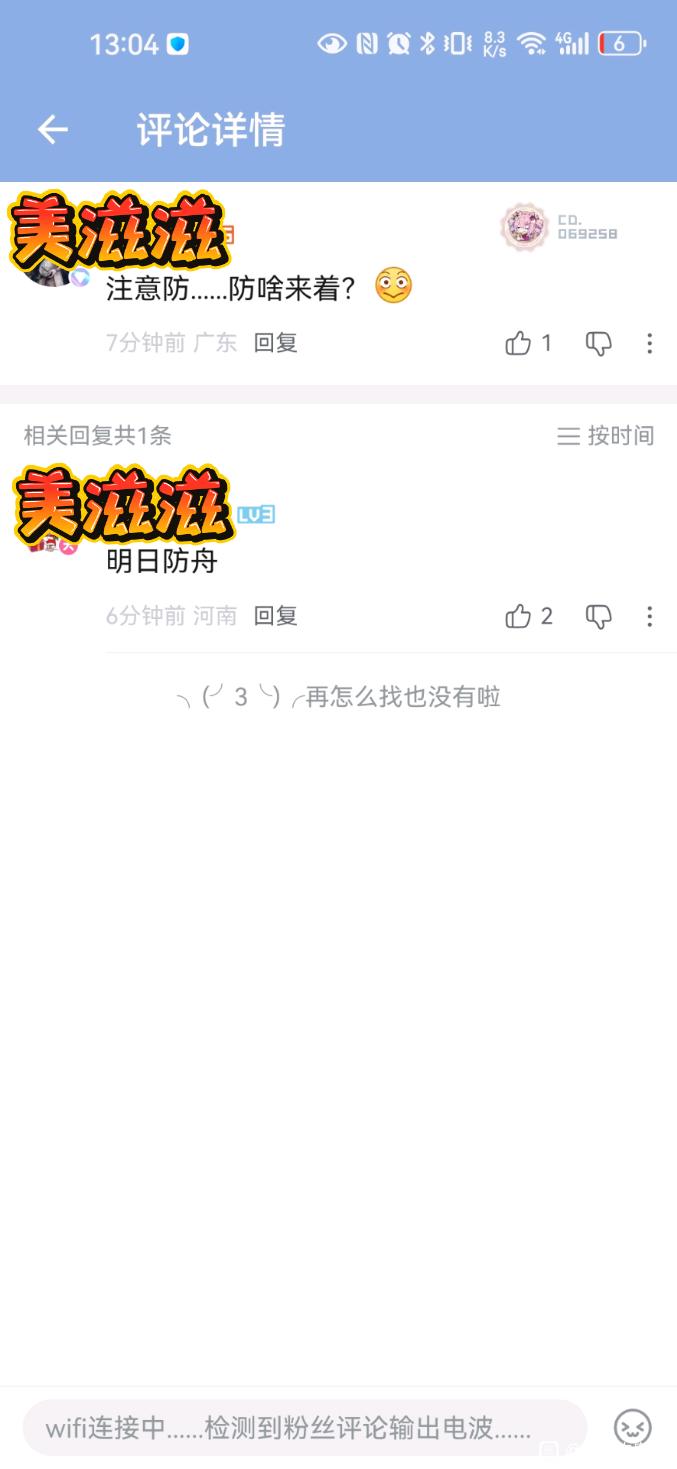Reply to the 注意防 comment

(275, 343)
